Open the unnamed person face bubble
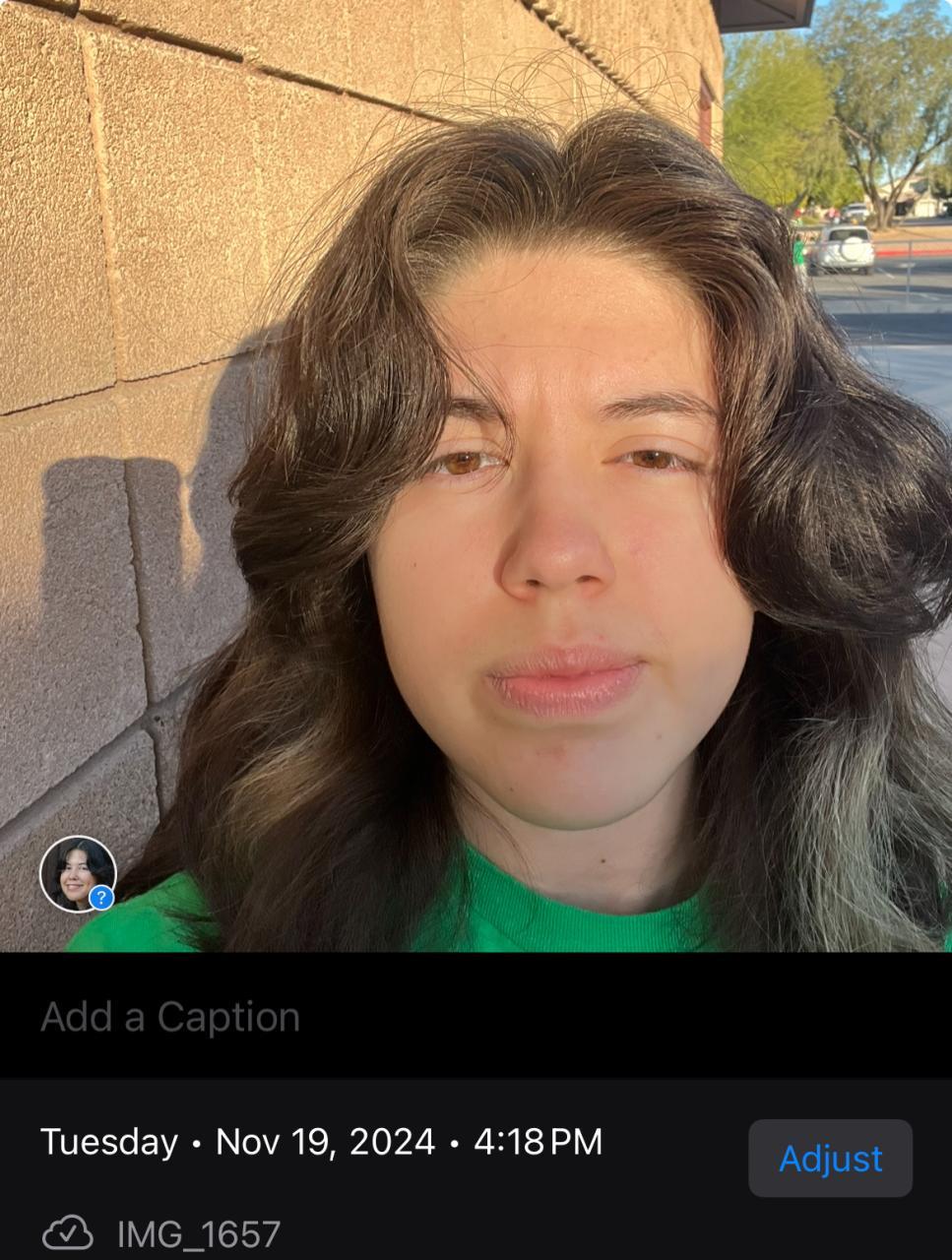Screen dimensions: 952x1260 tap(78, 873)
